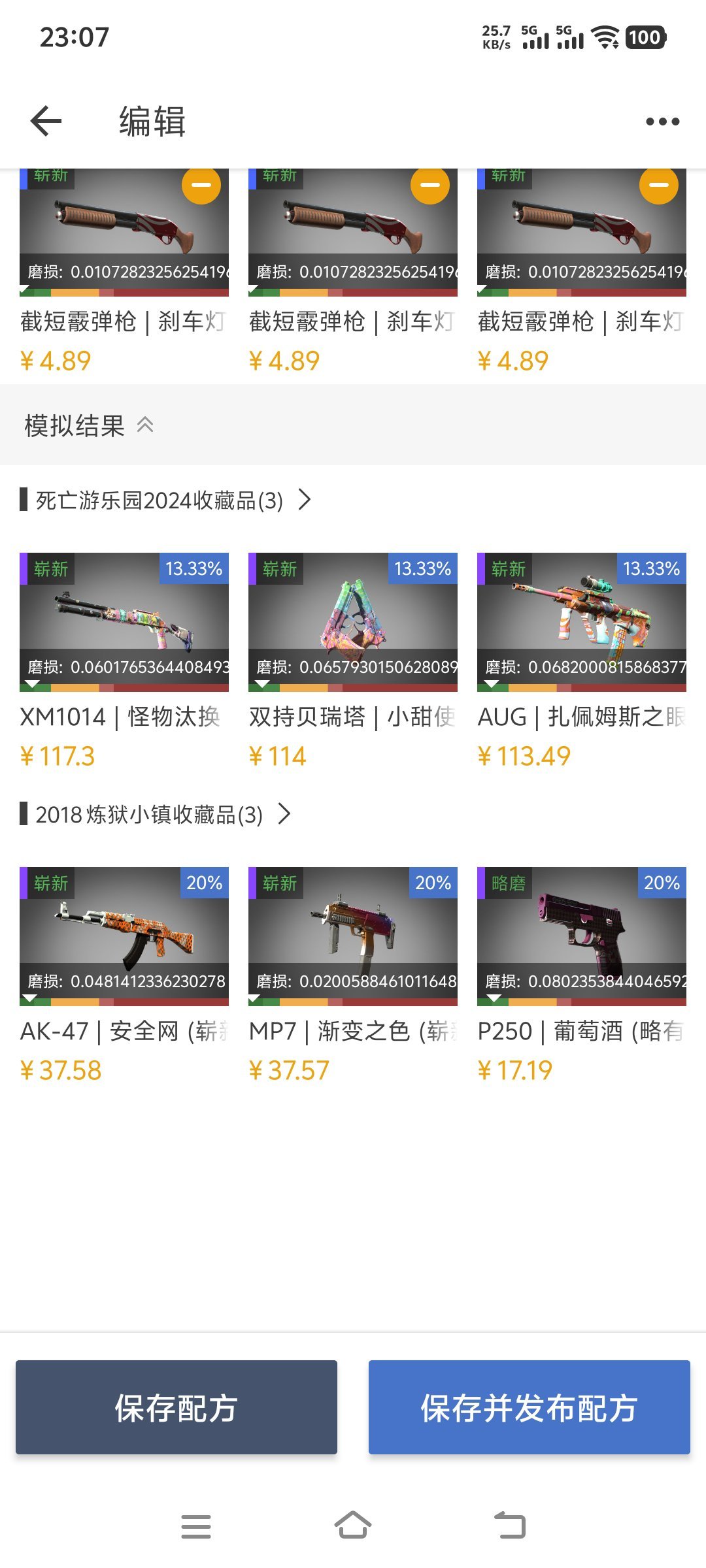706x1568 pixels.
Task: Open the AUG 扎佩姆斯之眼 result card
Action: click(582, 661)
